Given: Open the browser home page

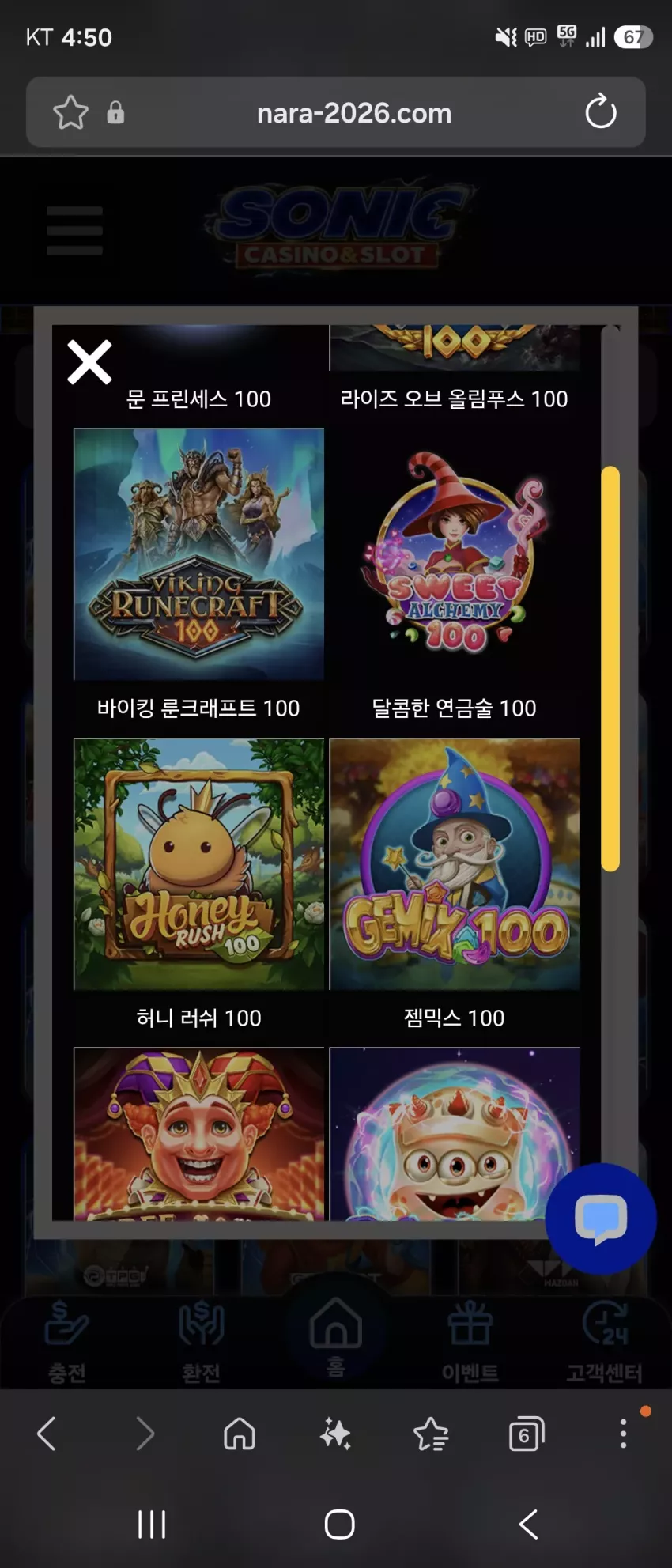Looking at the screenshot, I should 240,1434.
